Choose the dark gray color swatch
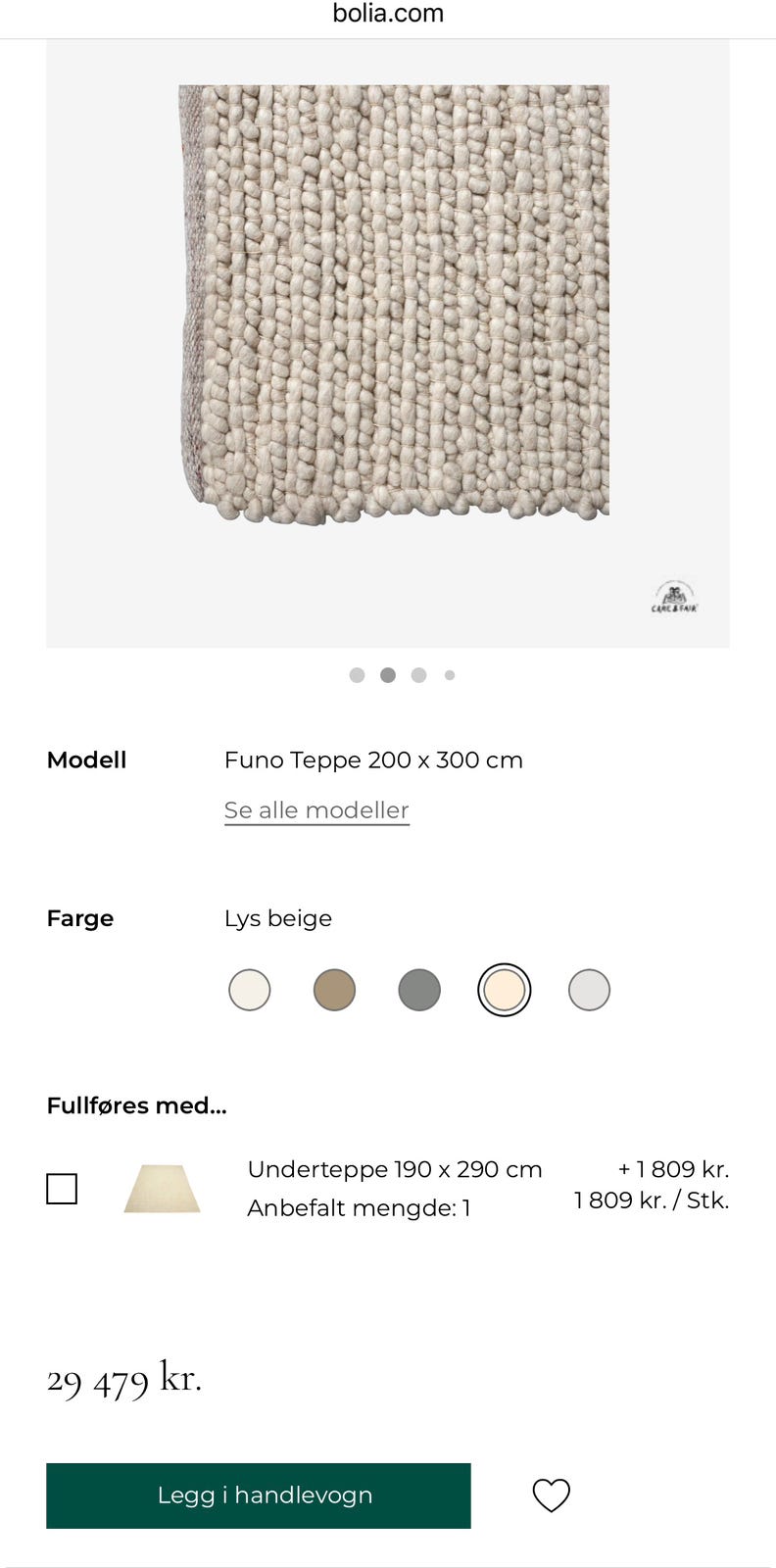Viewport: 776px width, 1568px height. point(418,990)
